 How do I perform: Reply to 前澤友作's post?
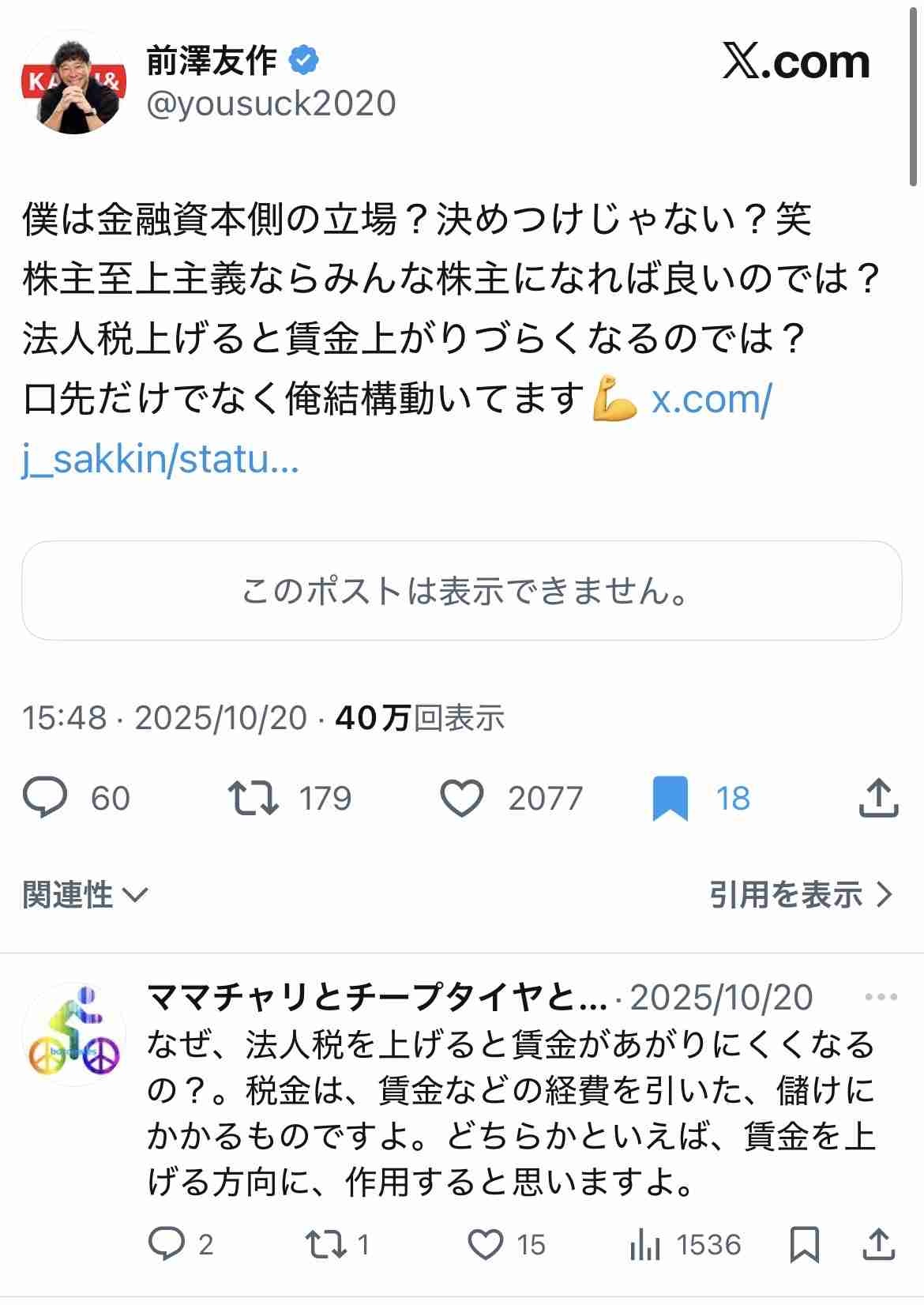pos(45,798)
